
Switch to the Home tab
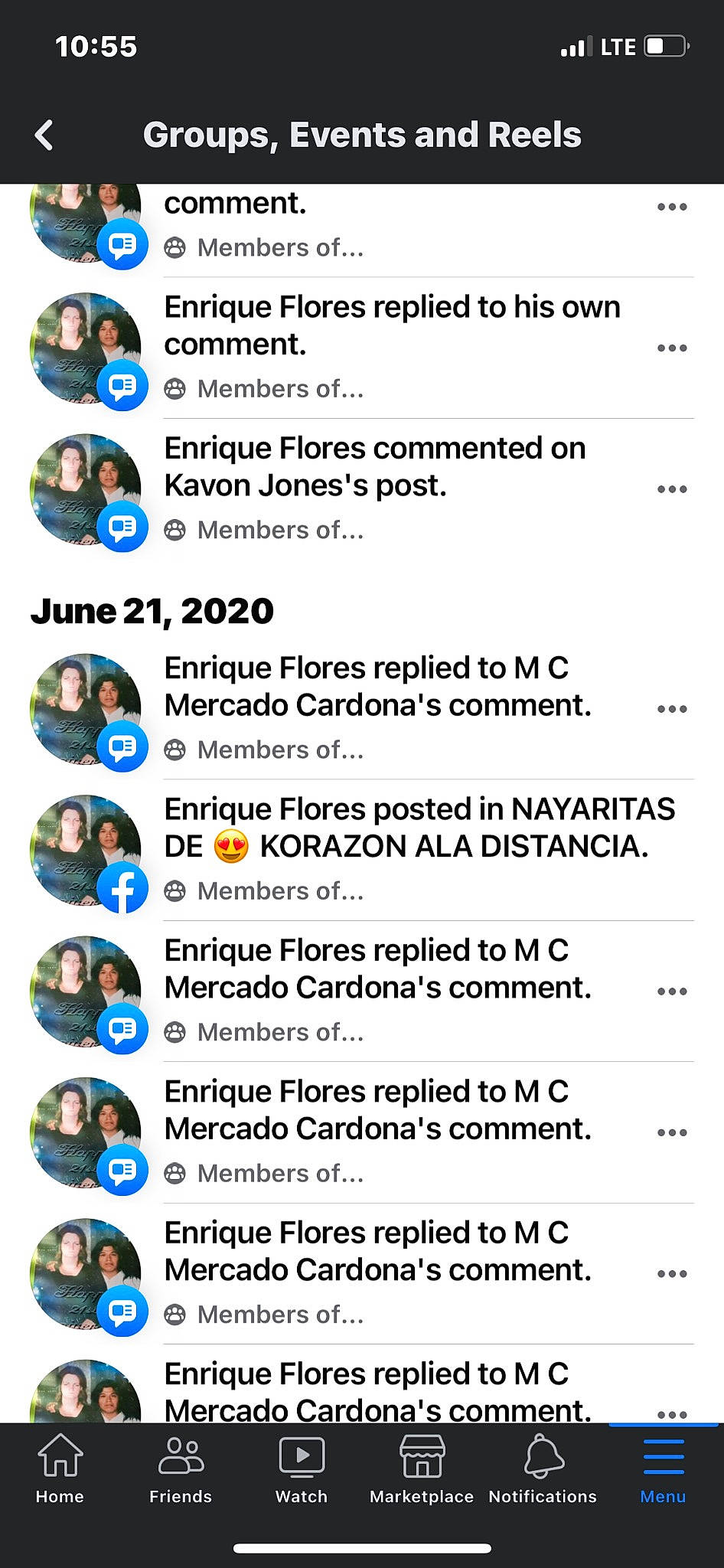click(x=60, y=1470)
